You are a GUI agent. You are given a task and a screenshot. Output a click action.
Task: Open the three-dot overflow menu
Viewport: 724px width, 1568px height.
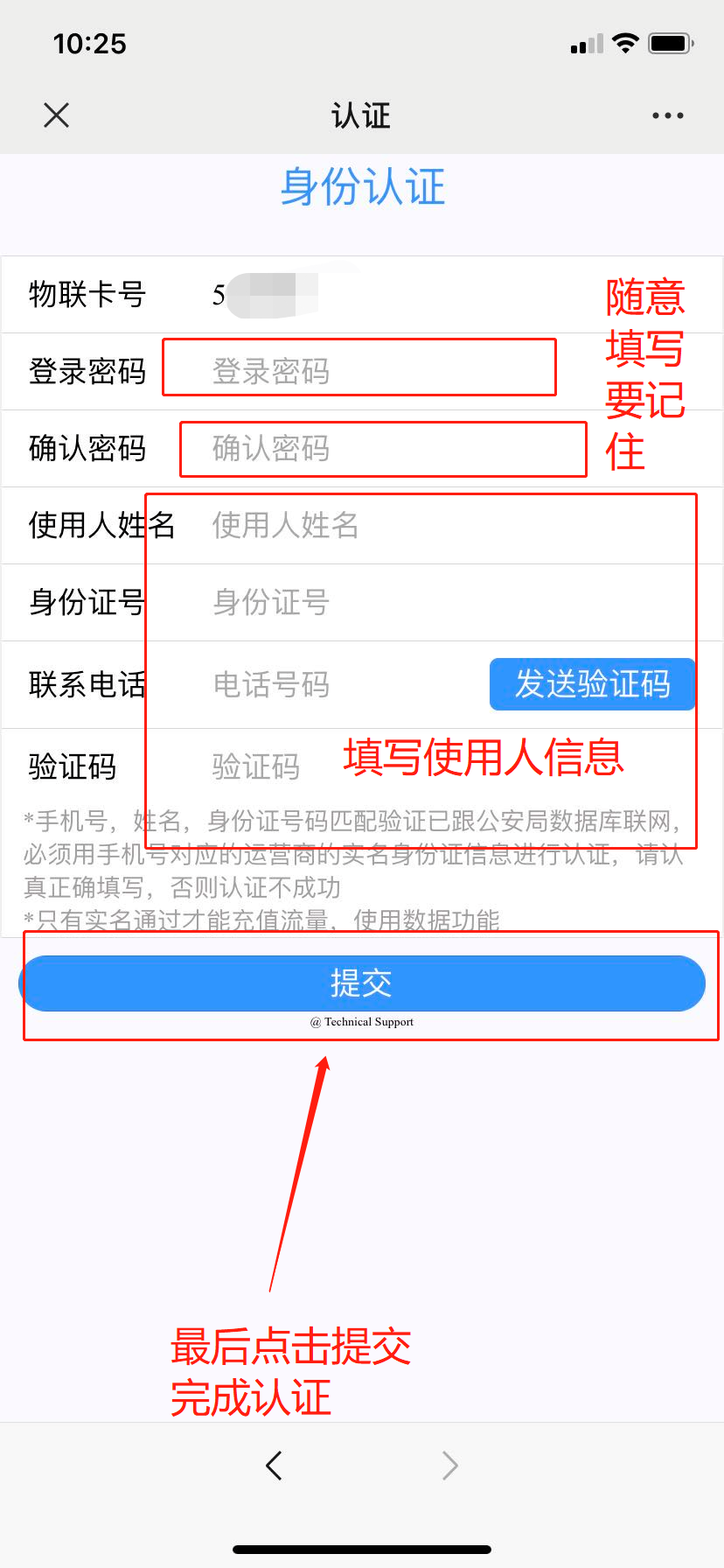(x=667, y=115)
